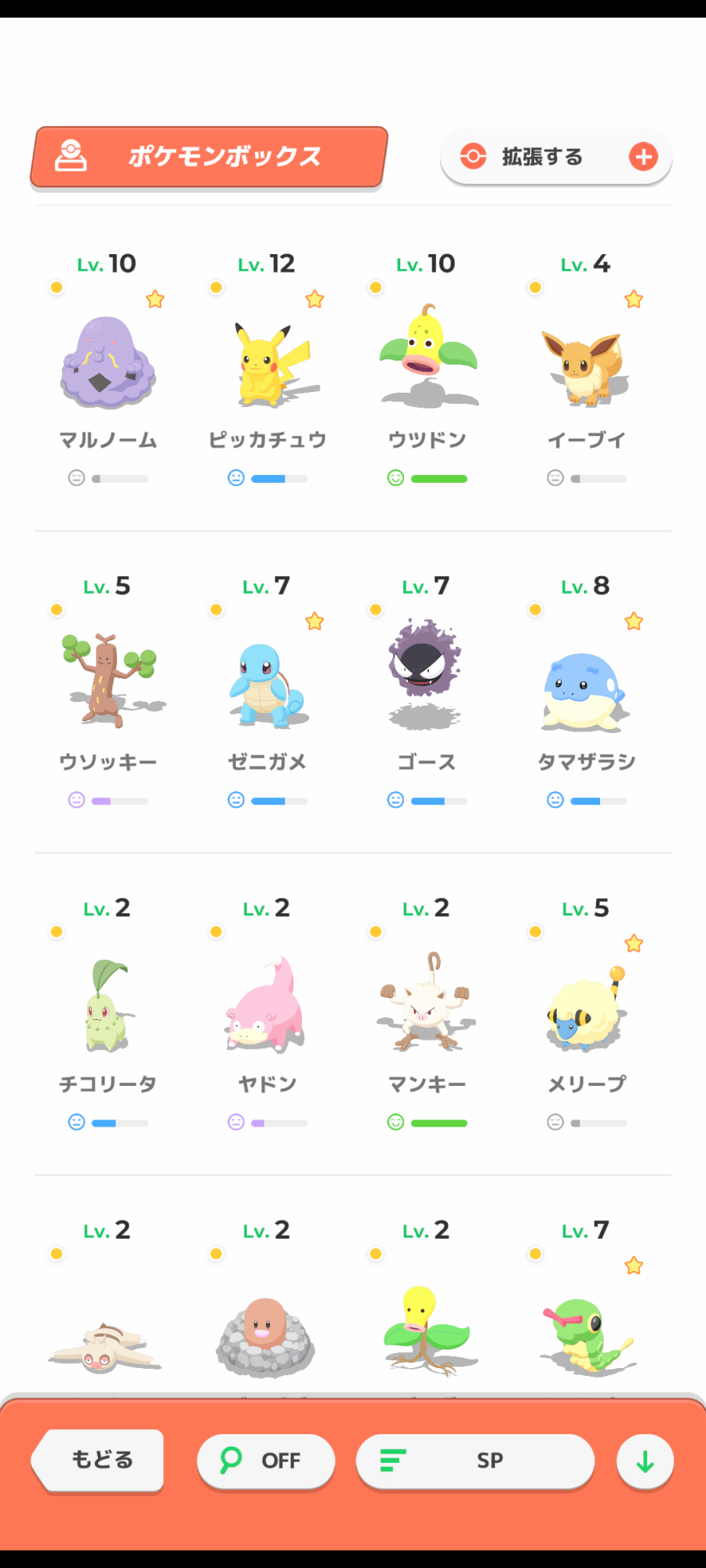This screenshot has height=1568, width=706.
Task: Open the ヤドン entry
Action: coord(267,1007)
